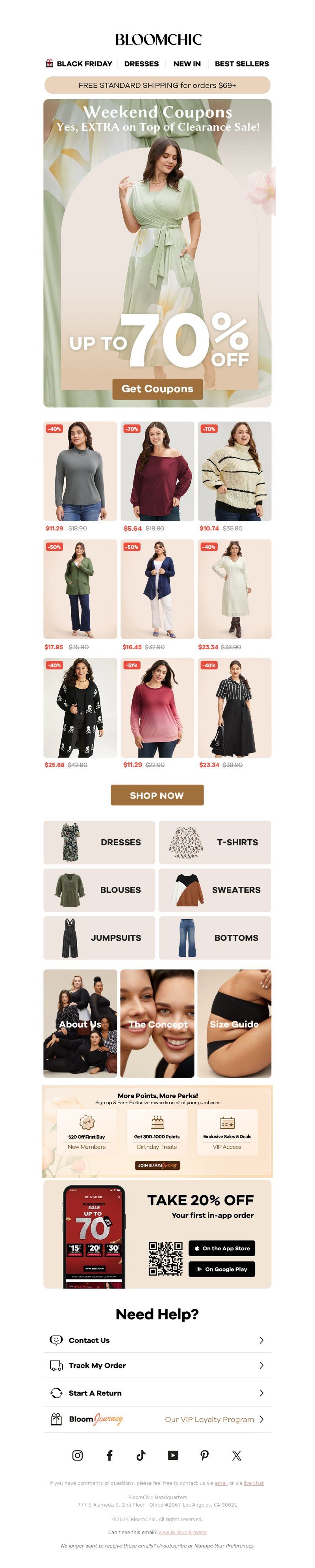The width and height of the screenshot is (315, 1568).
Task: Join the Bloom Journey program
Action: point(157,1165)
